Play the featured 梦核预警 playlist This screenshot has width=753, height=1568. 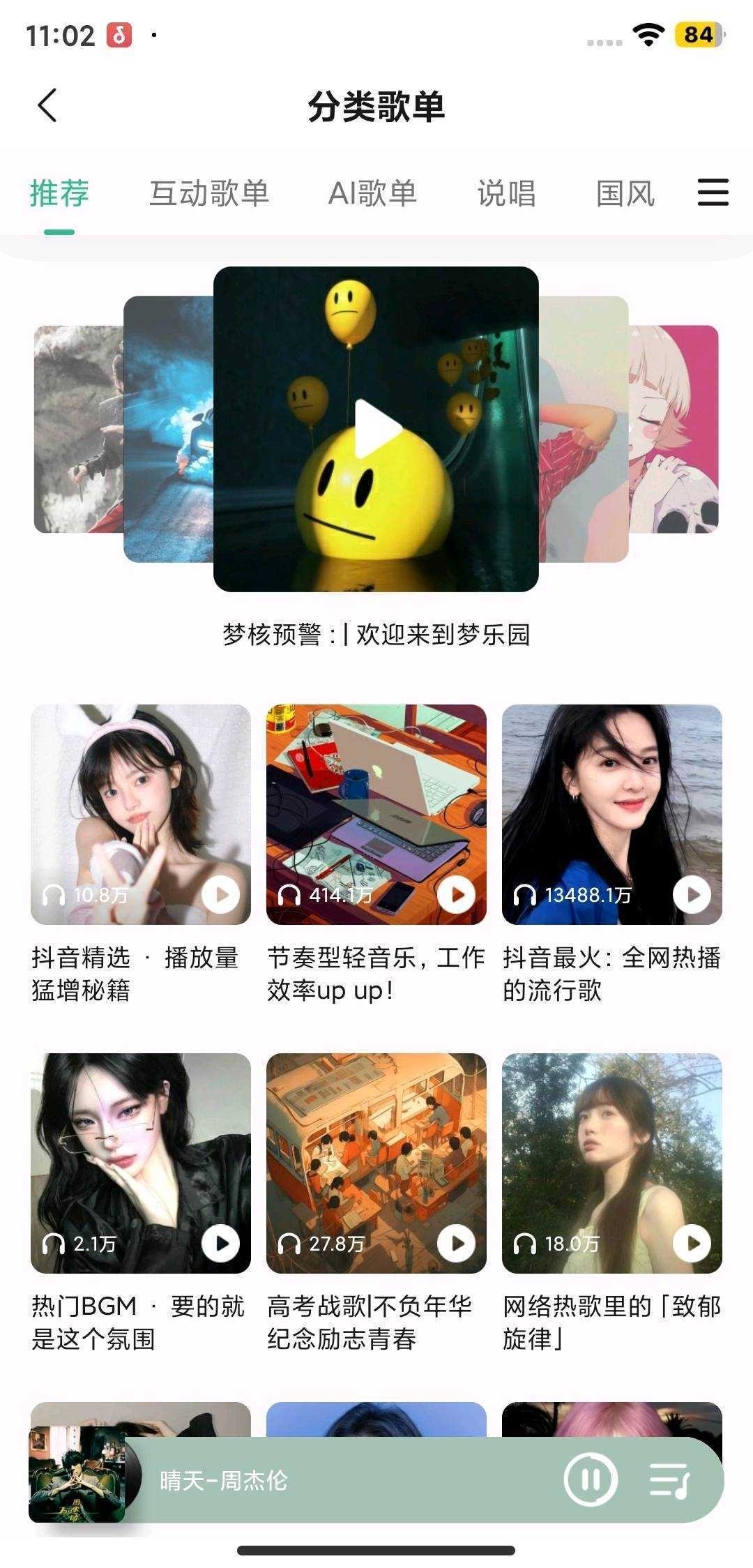coord(376,429)
